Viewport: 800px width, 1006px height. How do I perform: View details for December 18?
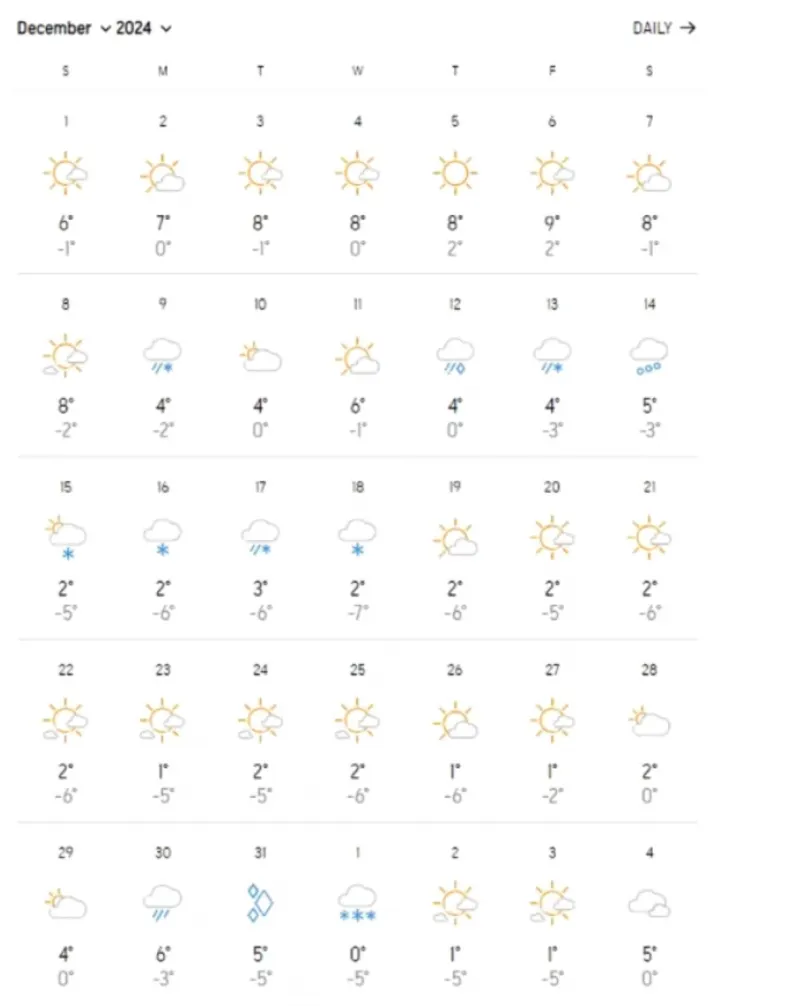[357, 550]
